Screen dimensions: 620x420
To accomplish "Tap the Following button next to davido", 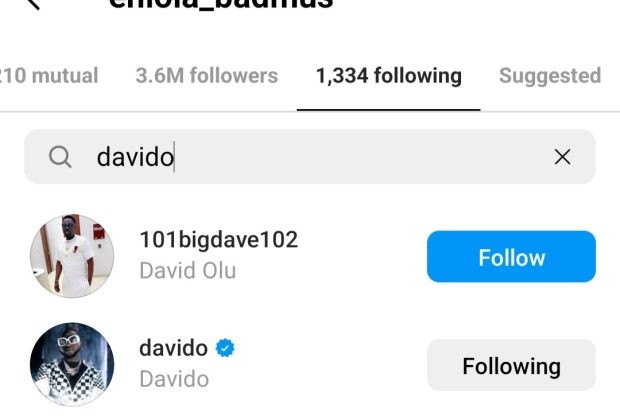I will tap(511, 366).
